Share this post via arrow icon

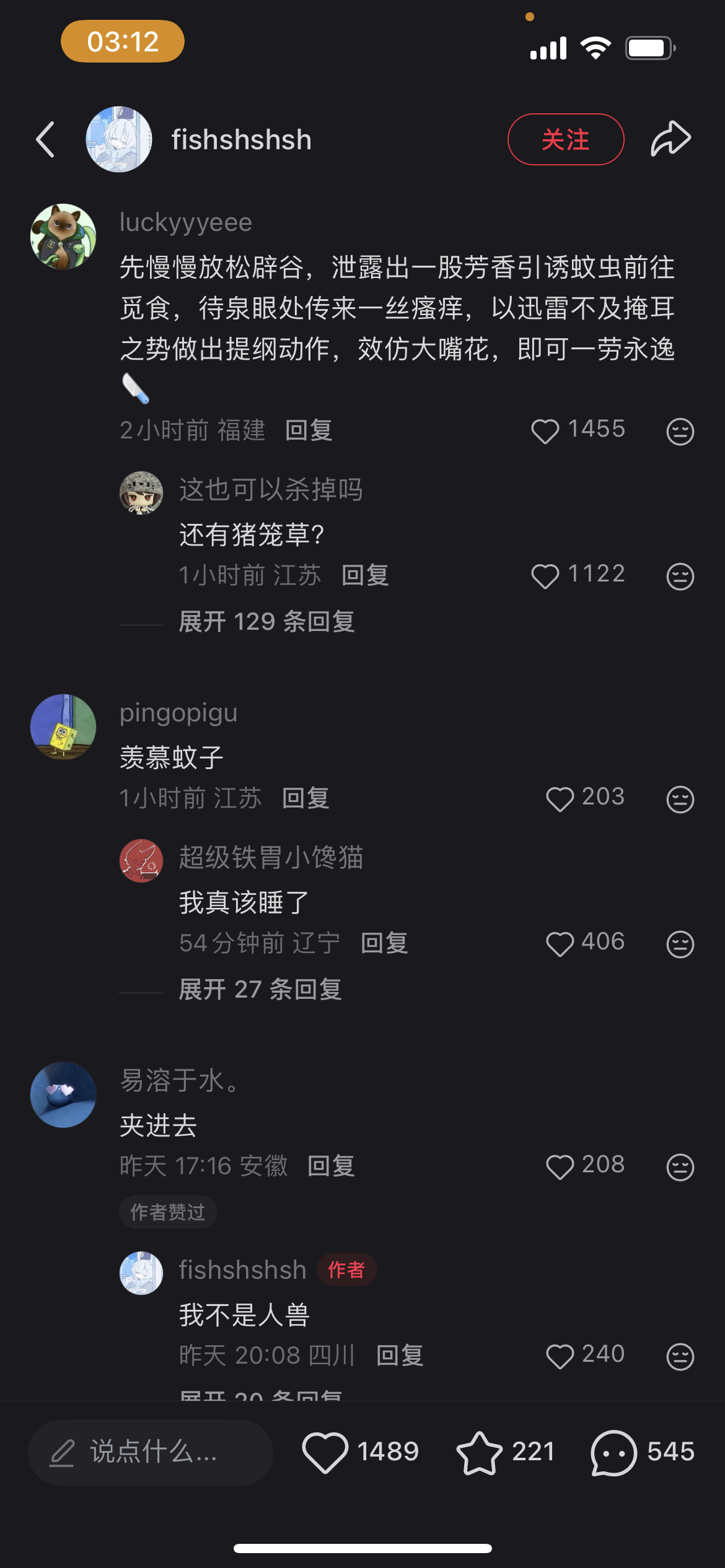(671, 139)
